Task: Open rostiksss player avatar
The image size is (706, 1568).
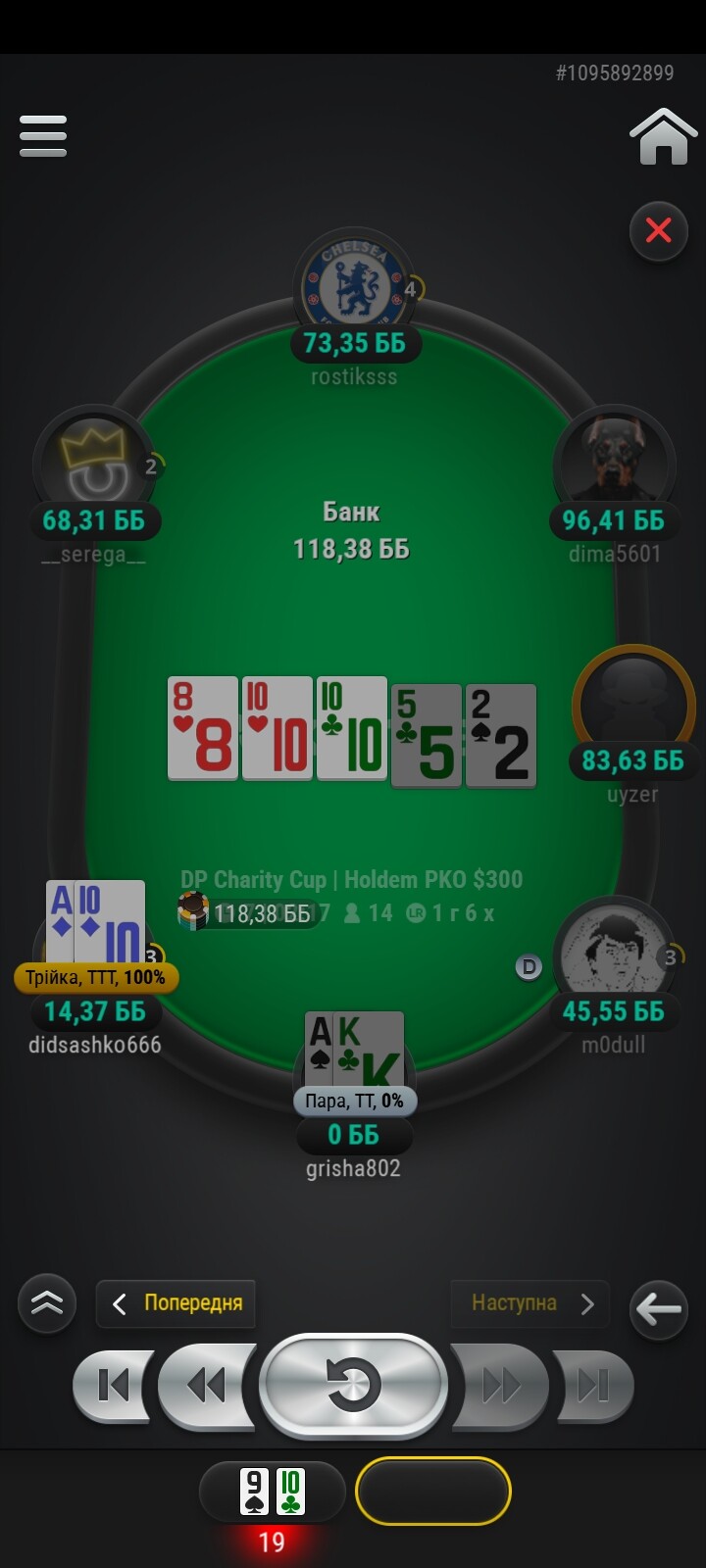Action: [355, 286]
